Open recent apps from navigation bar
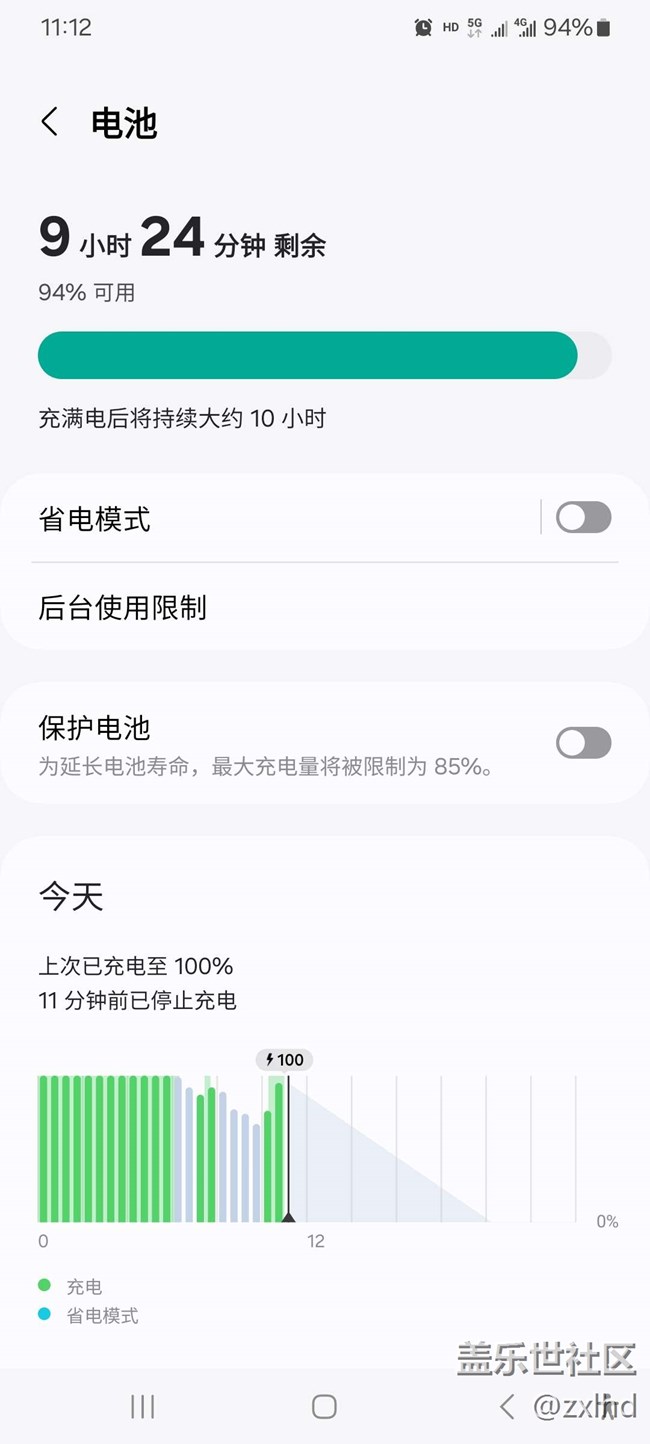The image size is (650, 1444). click(x=143, y=1407)
